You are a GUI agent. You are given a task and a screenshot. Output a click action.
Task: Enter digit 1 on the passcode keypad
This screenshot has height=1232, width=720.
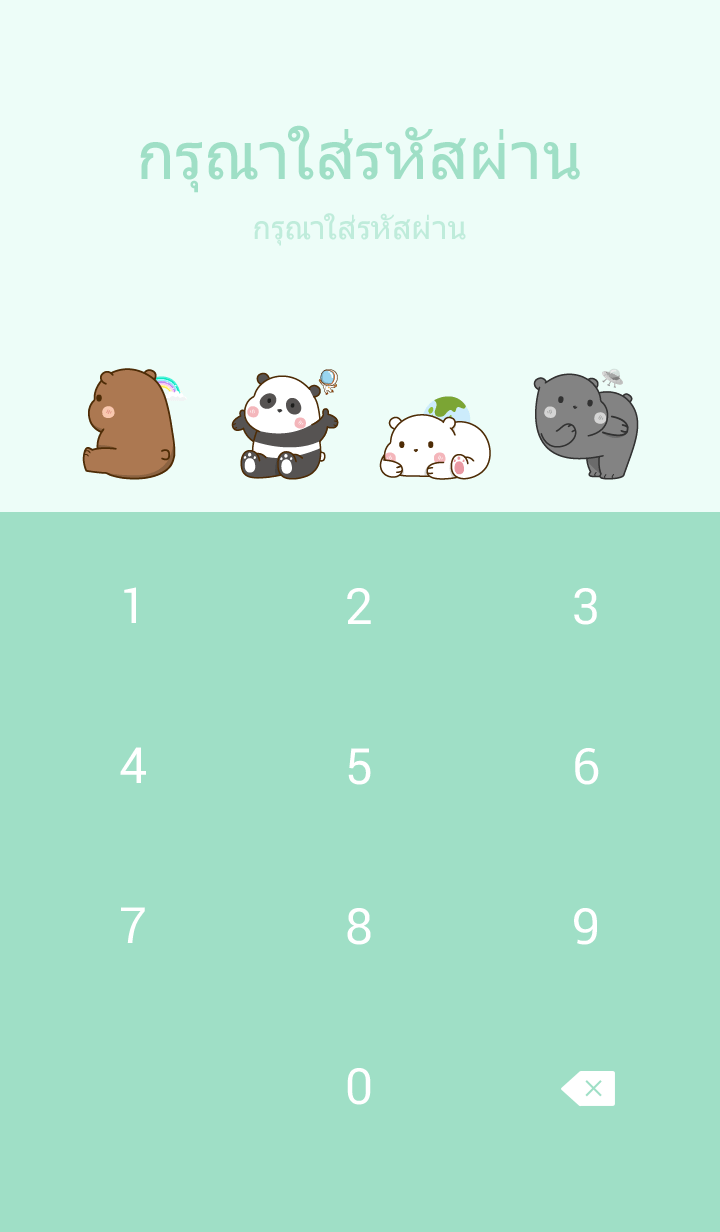click(x=132, y=607)
